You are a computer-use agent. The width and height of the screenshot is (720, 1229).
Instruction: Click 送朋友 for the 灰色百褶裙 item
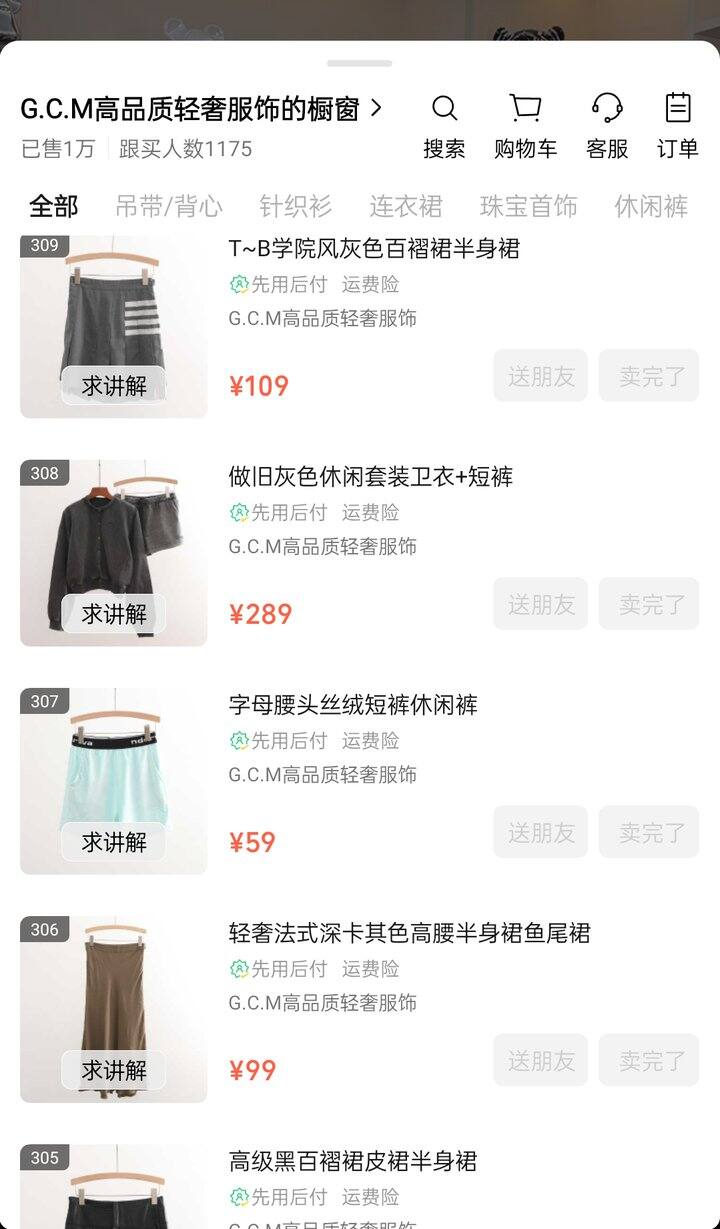pos(540,375)
